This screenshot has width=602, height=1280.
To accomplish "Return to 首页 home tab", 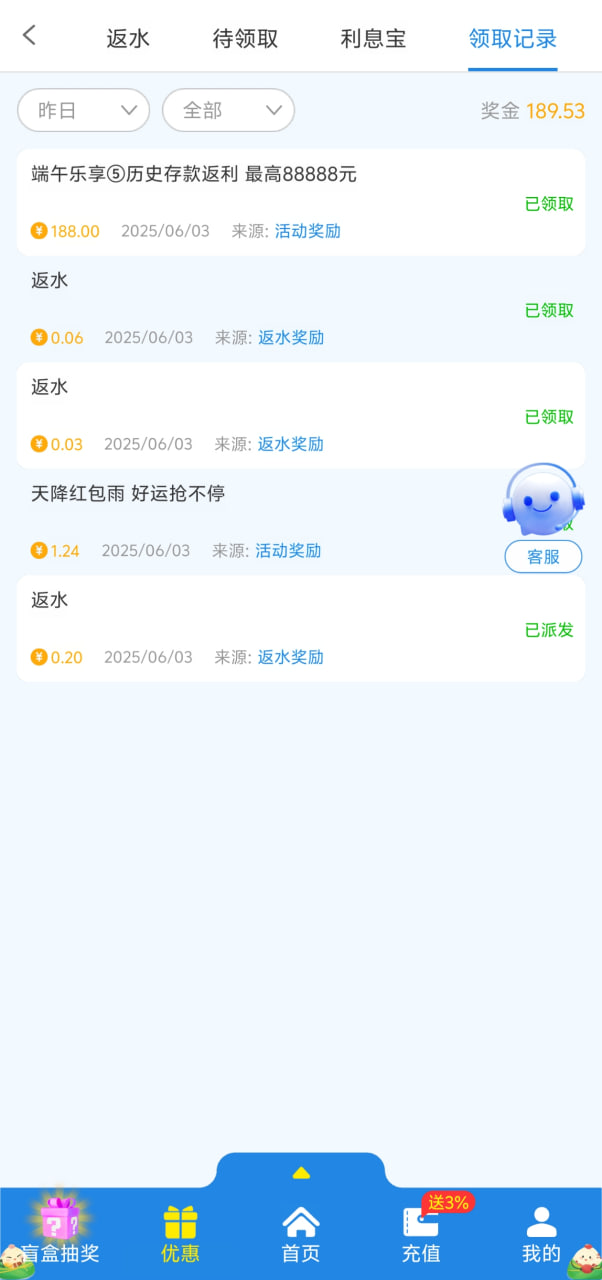I will [x=301, y=1234].
